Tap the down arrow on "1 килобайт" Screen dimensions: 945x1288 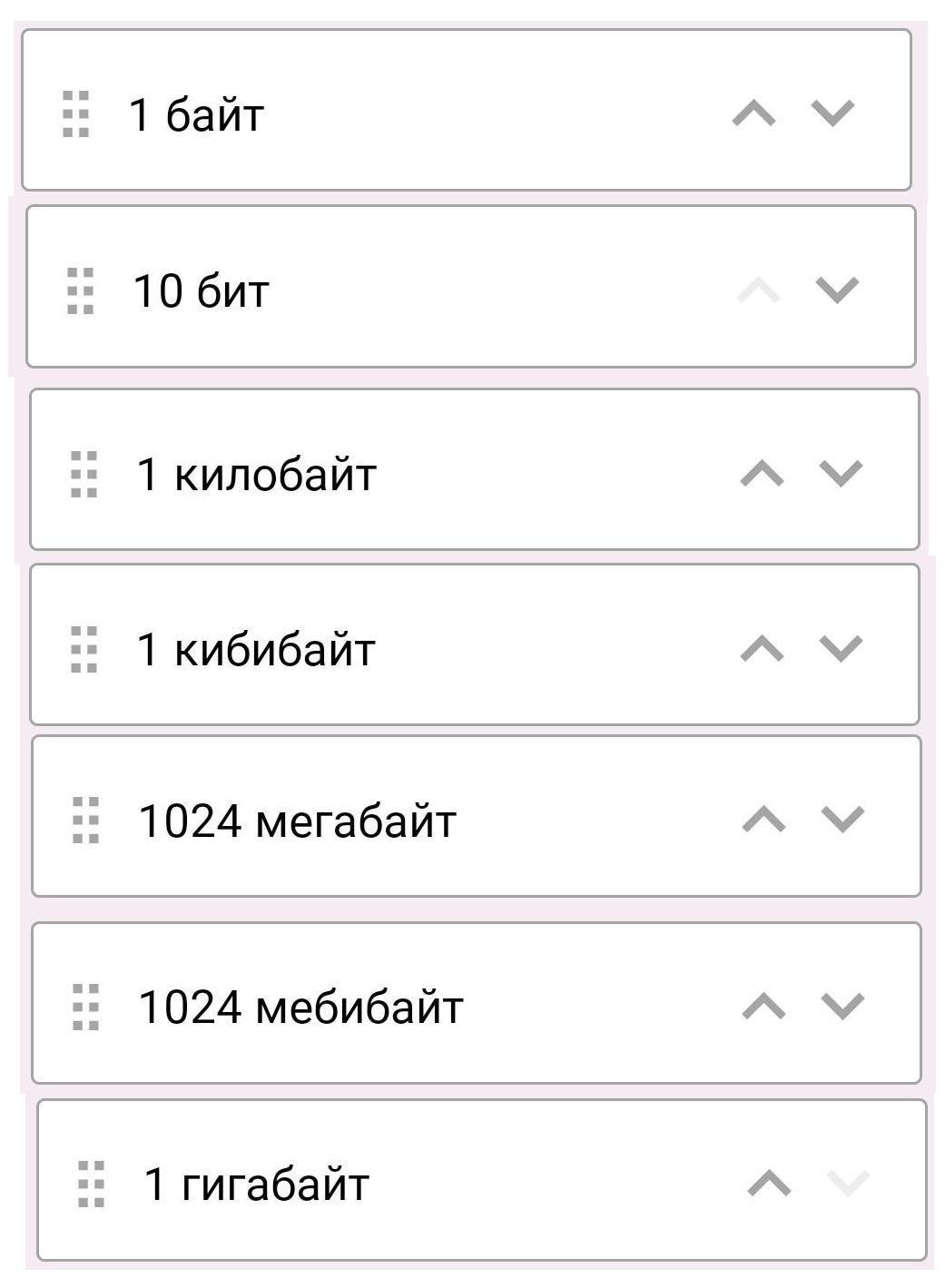click(841, 474)
